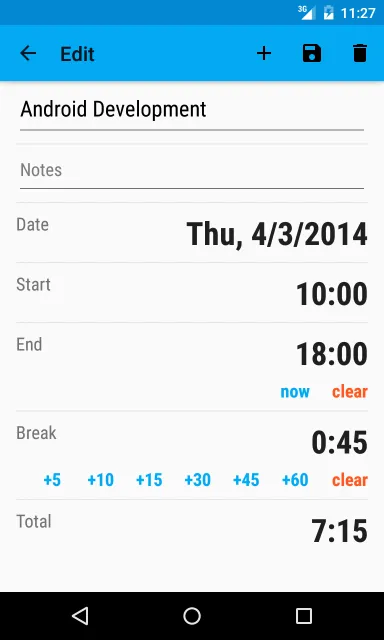This screenshot has width=384, height=640.
Task: Edit the break duration 0:45
Action: pyautogui.click(x=340, y=443)
